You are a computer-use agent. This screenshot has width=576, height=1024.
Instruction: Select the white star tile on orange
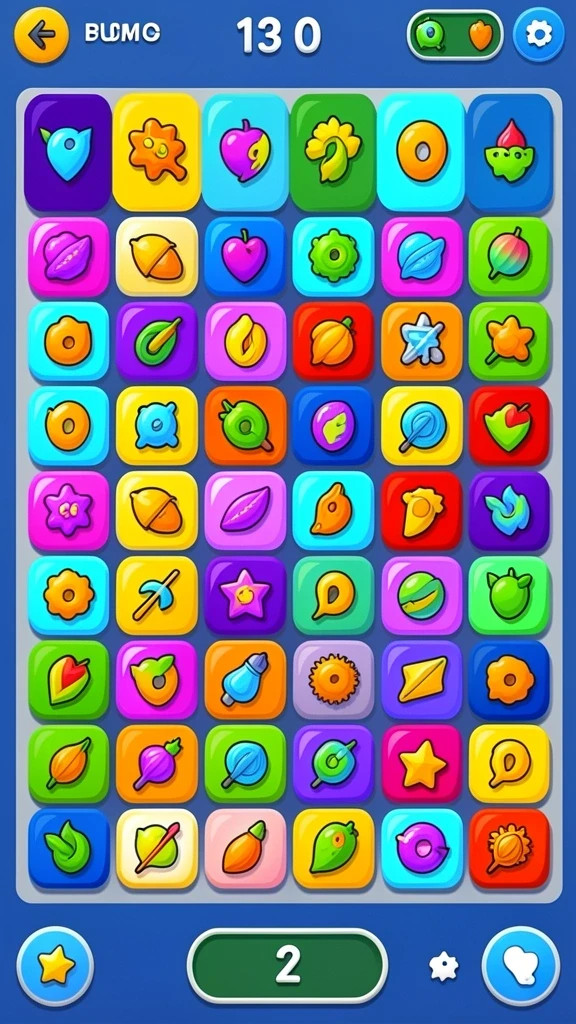tap(421, 342)
